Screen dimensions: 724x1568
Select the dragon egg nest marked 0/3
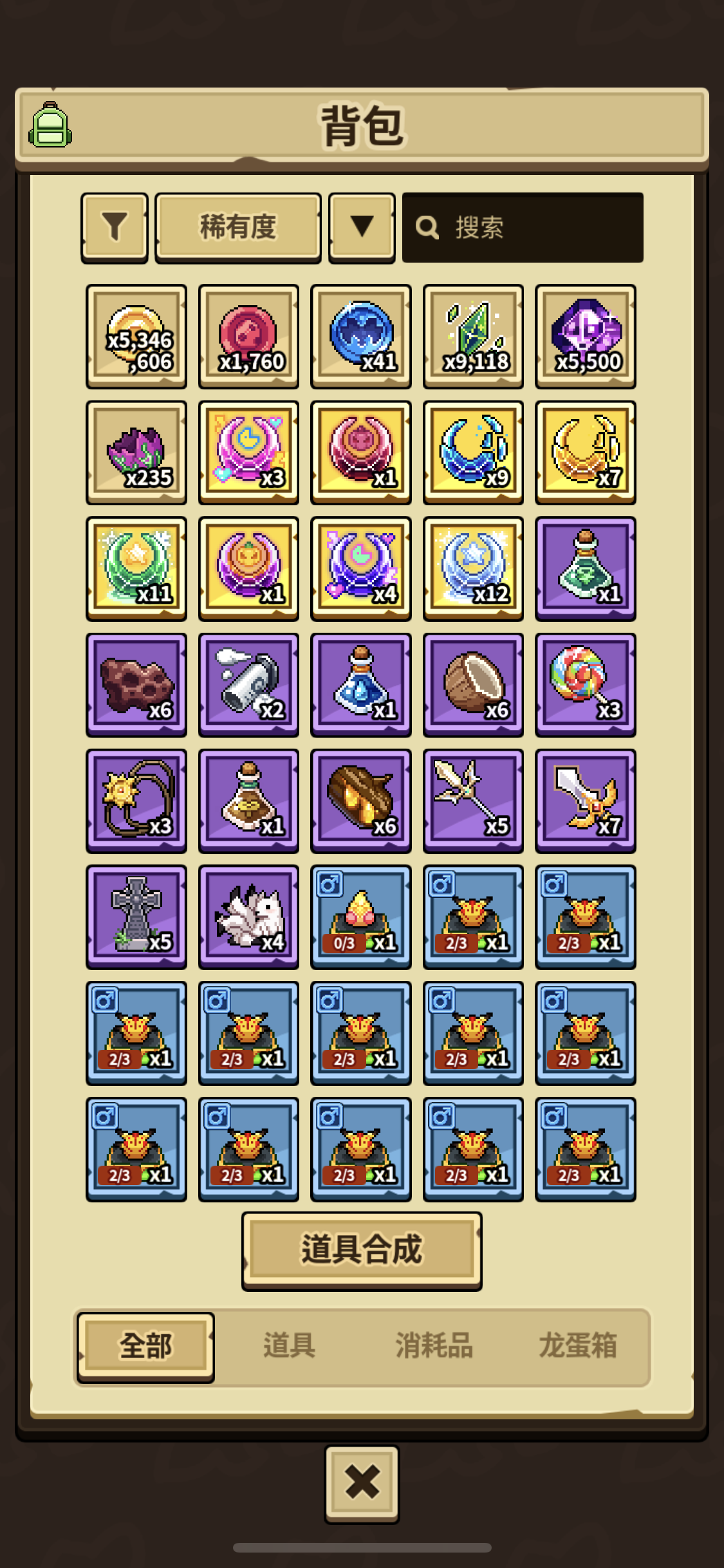[x=361, y=917]
